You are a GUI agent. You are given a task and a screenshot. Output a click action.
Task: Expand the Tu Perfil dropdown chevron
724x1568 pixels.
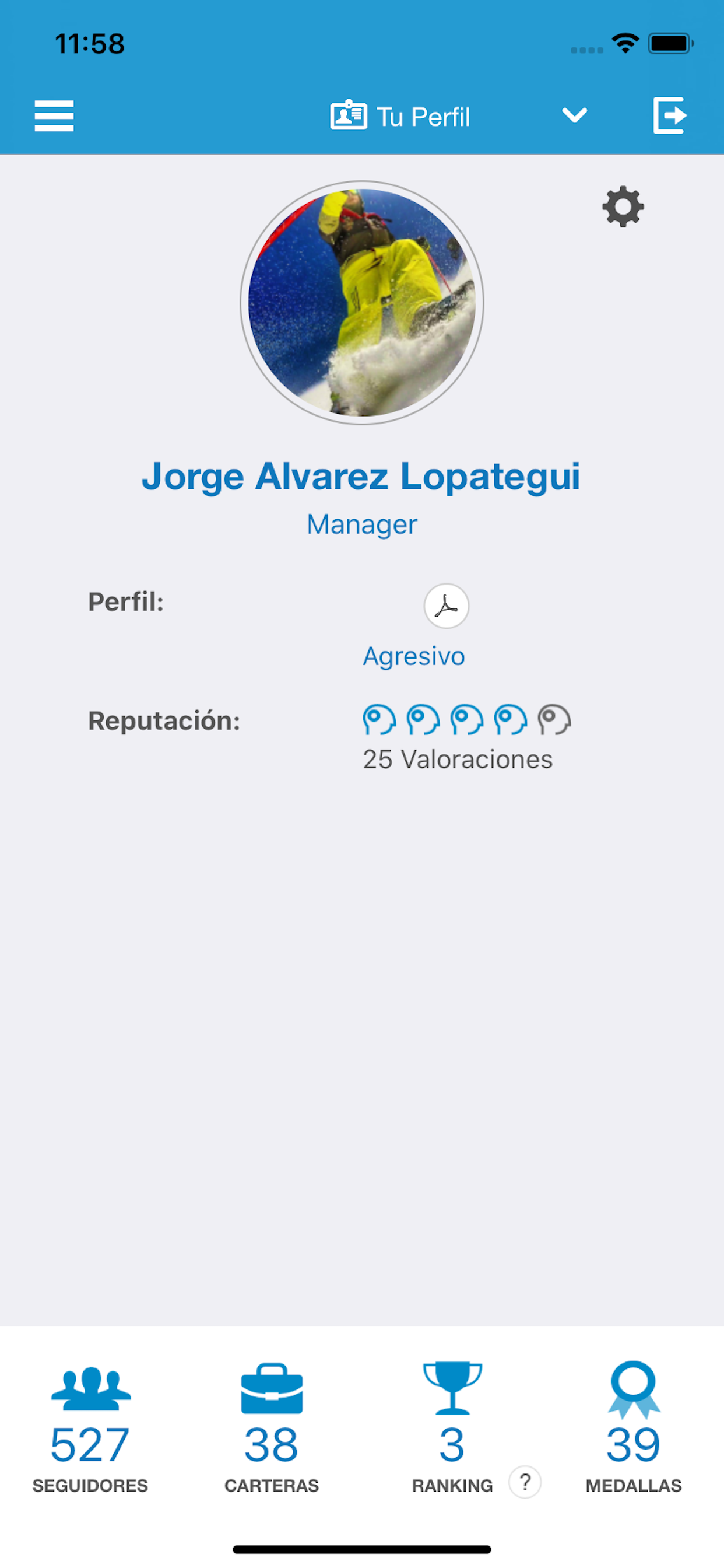pyautogui.click(x=574, y=116)
